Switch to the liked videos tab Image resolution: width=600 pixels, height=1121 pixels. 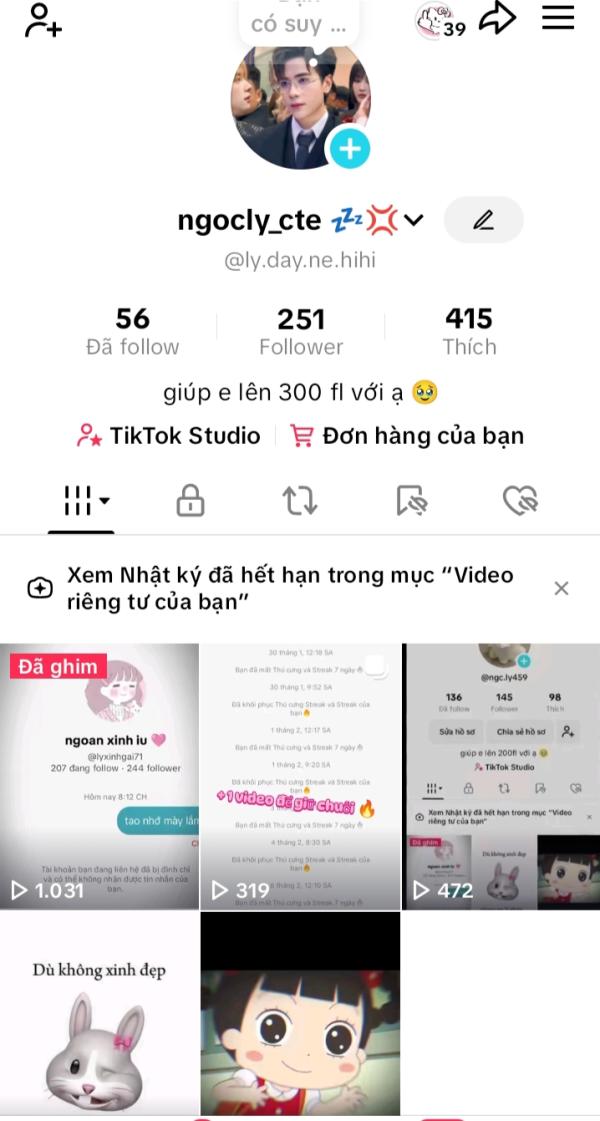pyautogui.click(x=520, y=500)
